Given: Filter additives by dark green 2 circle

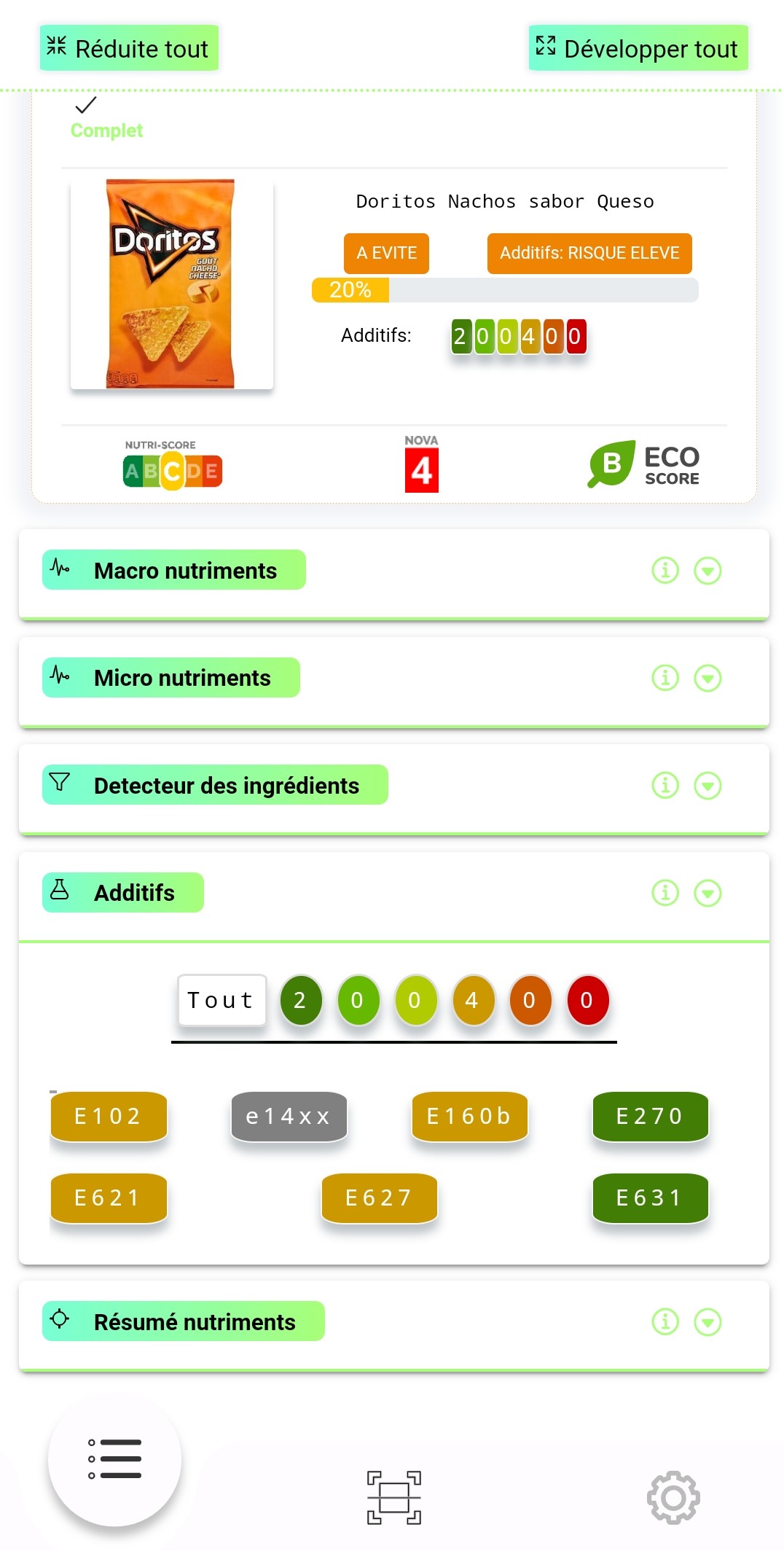Looking at the screenshot, I should 299,1000.
